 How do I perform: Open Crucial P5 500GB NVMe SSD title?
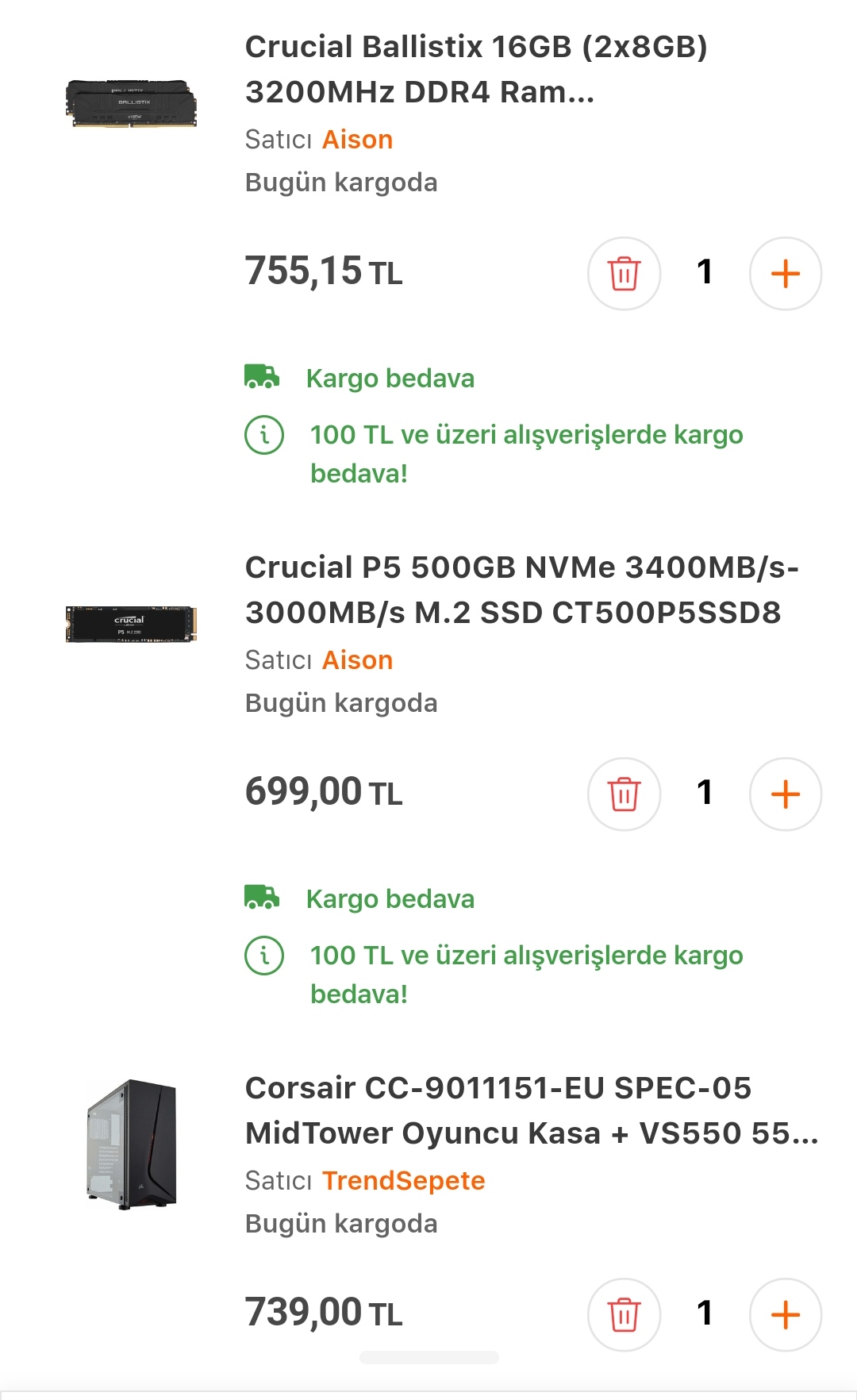pyautogui.click(x=521, y=590)
